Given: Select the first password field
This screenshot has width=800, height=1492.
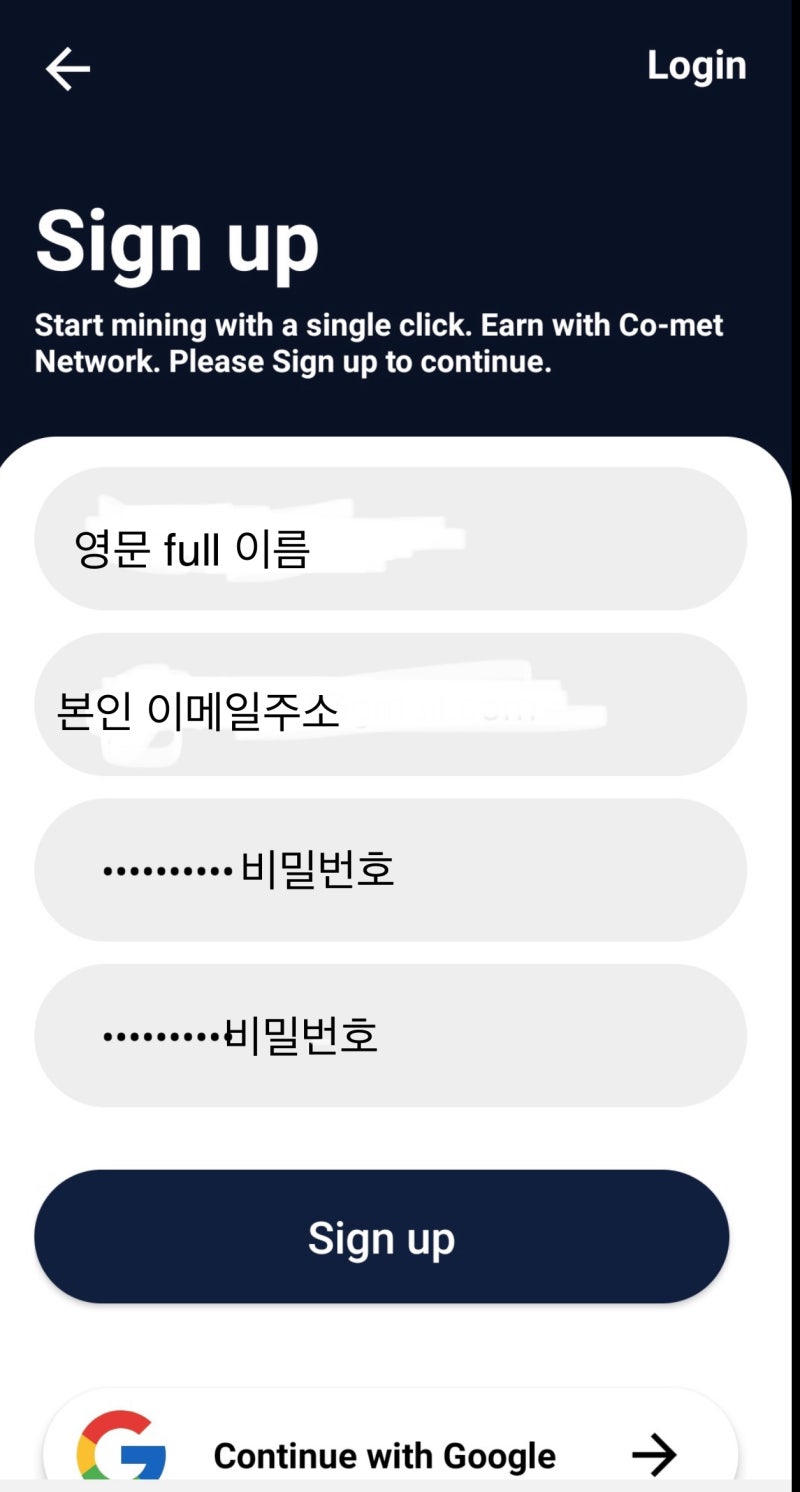Looking at the screenshot, I should [390, 870].
